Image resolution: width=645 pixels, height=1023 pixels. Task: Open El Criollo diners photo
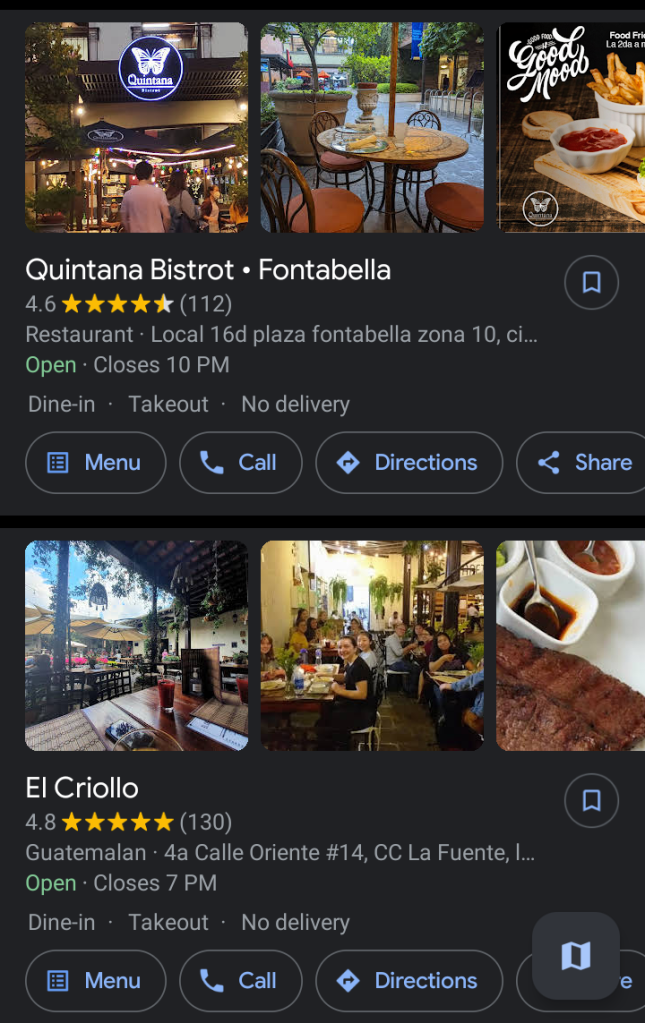[x=372, y=645]
